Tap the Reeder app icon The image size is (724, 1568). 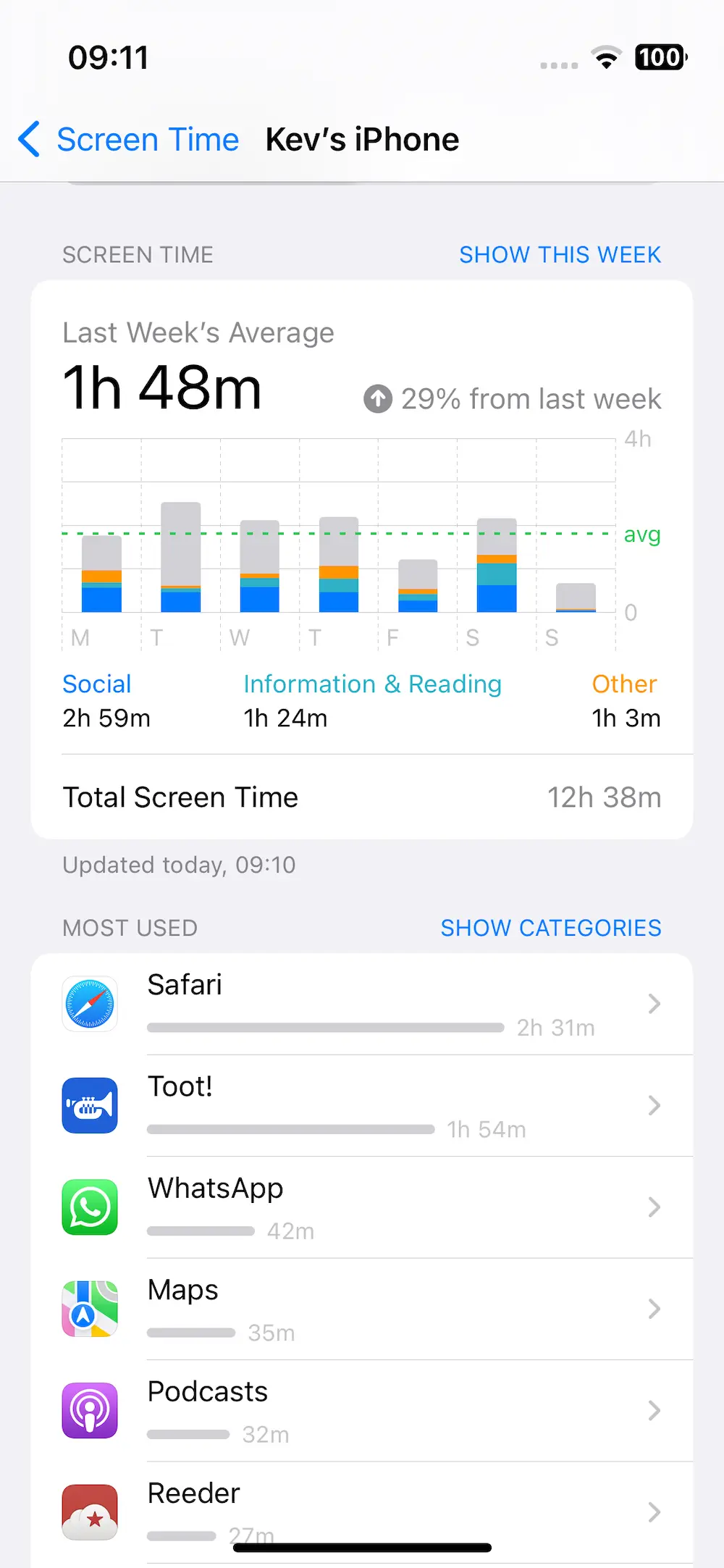click(89, 1513)
